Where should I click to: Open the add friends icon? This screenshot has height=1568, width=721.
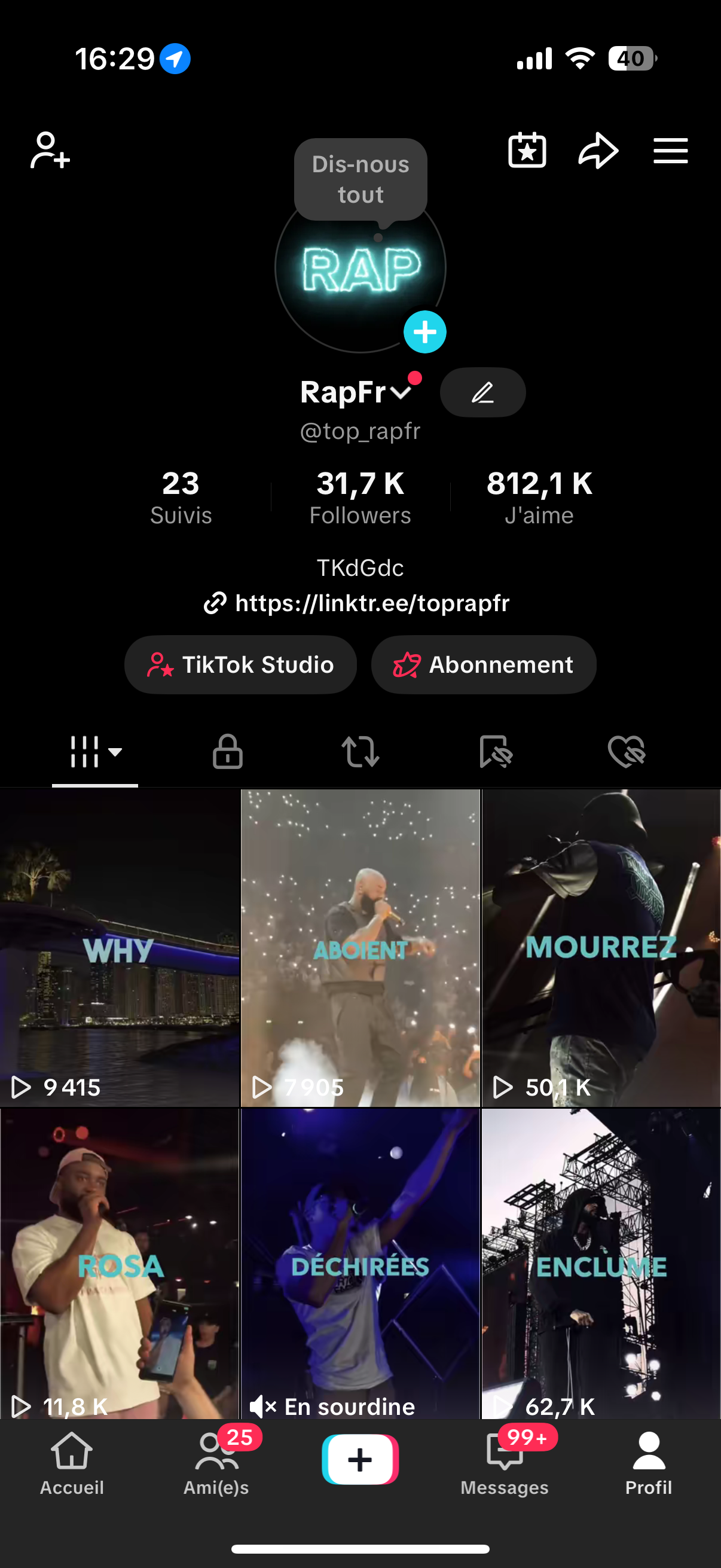click(50, 150)
